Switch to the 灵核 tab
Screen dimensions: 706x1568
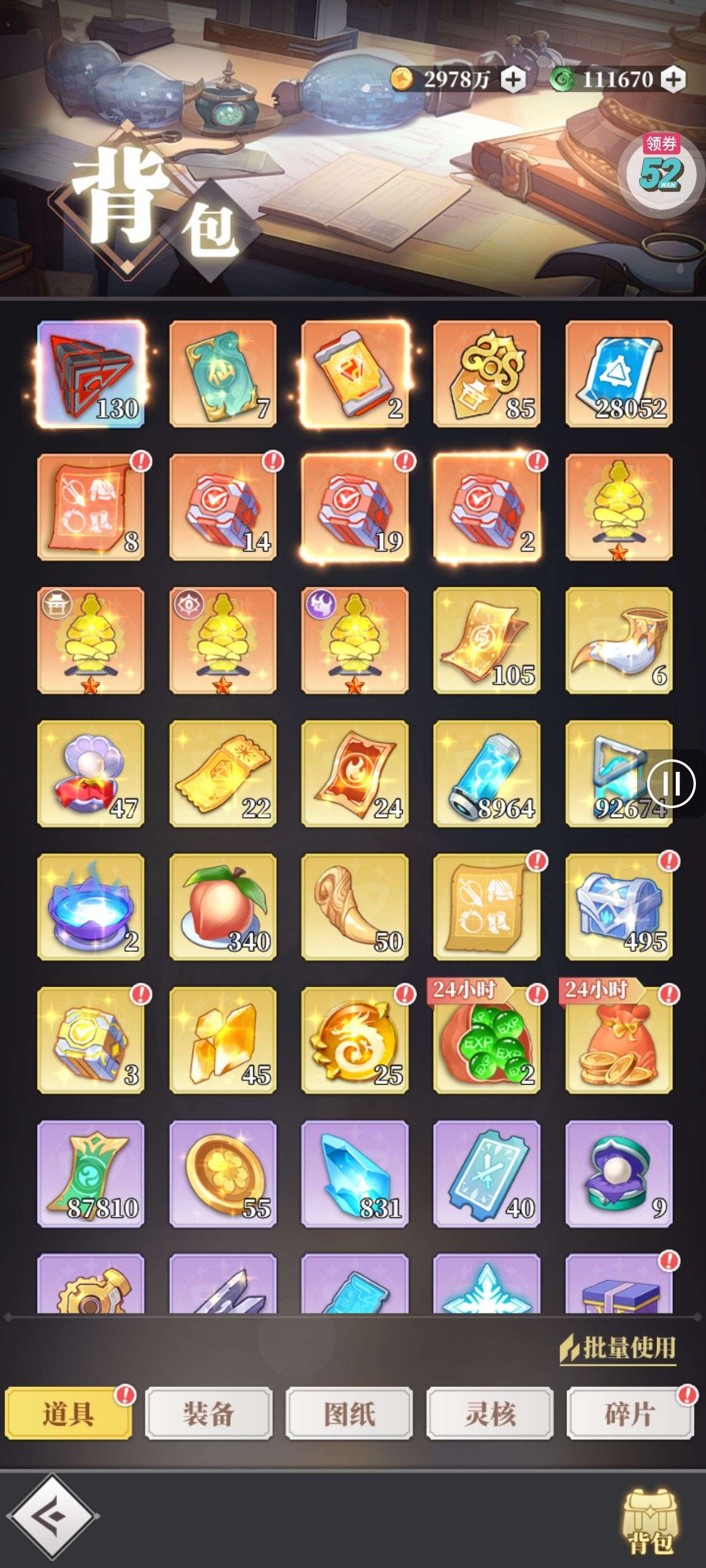point(490,1413)
